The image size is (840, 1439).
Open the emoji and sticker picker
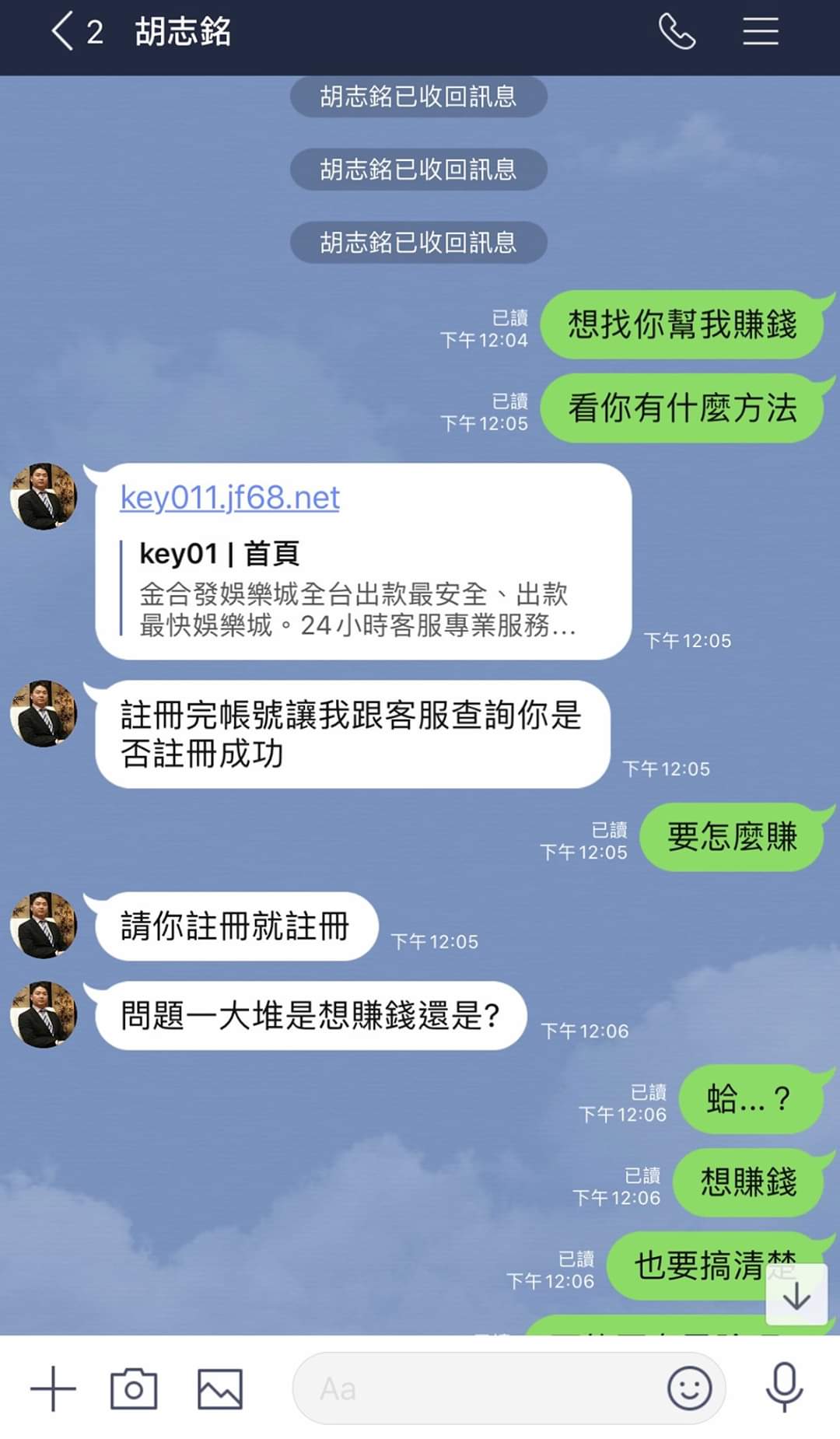(x=689, y=1388)
